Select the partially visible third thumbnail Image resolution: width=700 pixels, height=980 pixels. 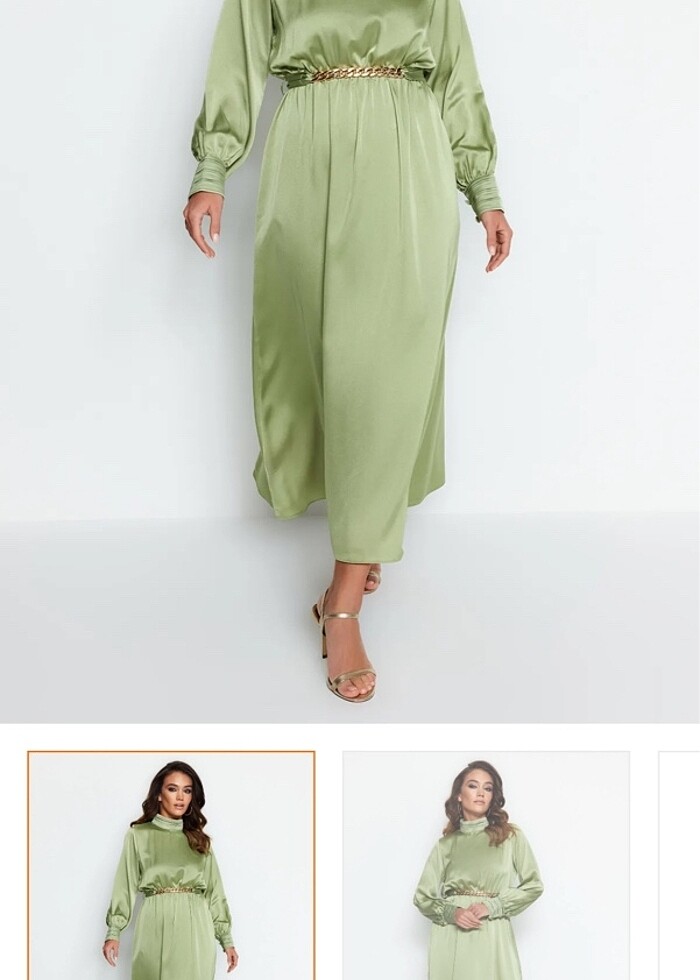point(680,866)
